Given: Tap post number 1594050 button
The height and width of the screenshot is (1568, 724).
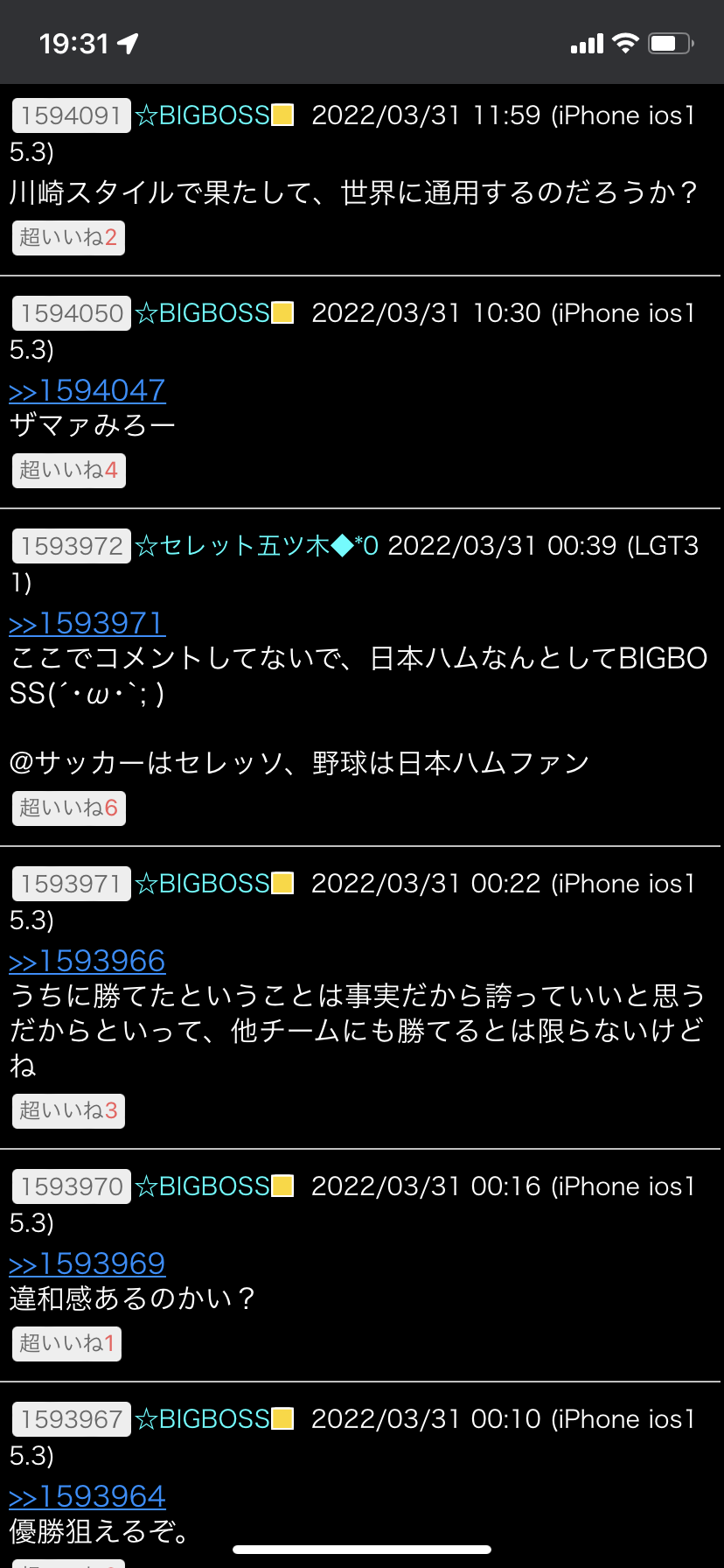Looking at the screenshot, I should (71, 313).
